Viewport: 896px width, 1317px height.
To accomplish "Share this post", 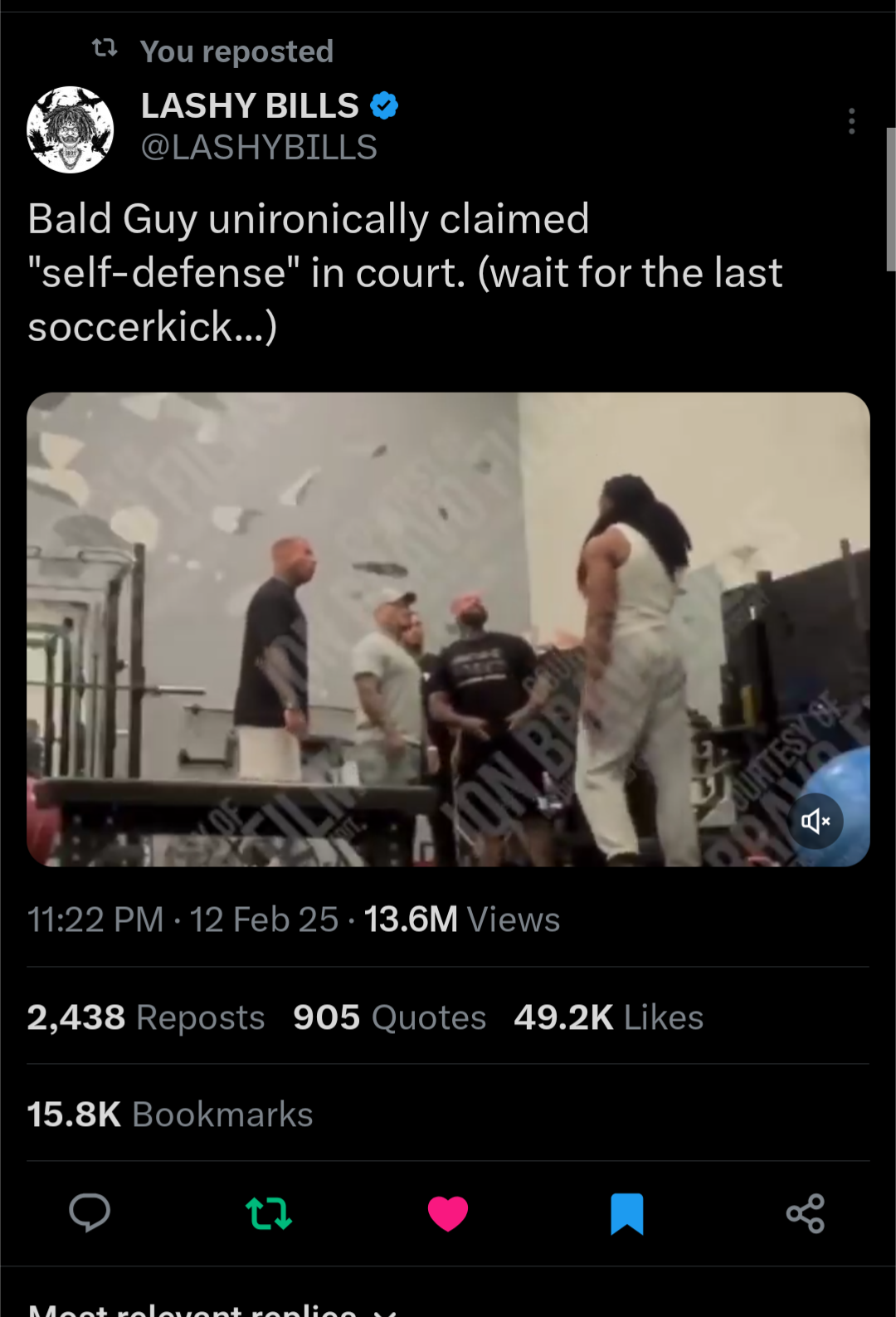I will coord(806,1213).
